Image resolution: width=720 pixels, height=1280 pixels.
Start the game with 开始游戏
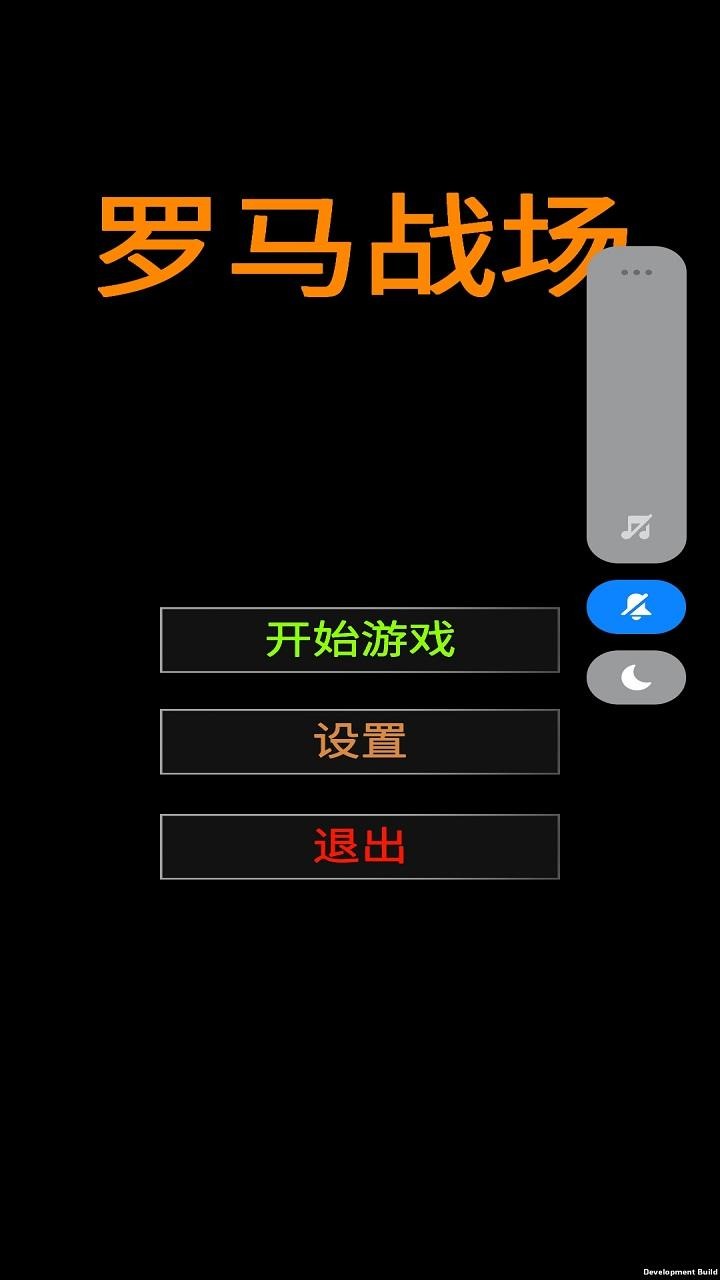(359, 640)
